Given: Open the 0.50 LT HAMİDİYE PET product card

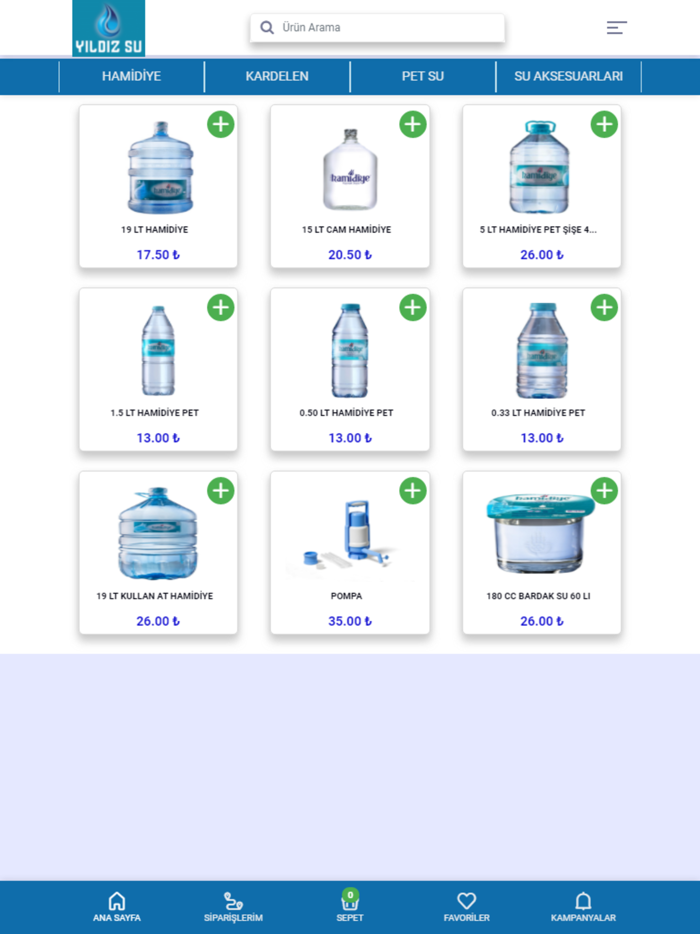Looking at the screenshot, I should coord(349,370).
